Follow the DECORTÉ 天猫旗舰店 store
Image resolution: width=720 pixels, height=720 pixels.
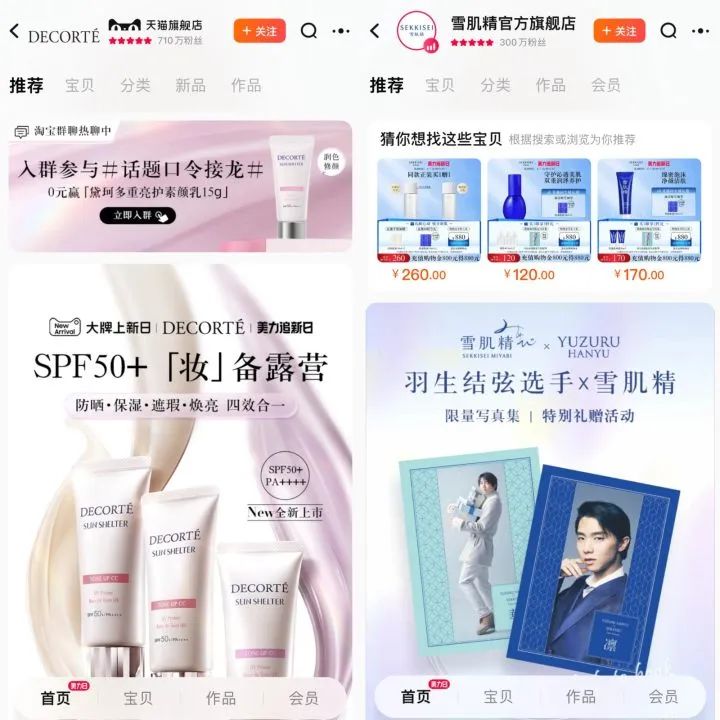pos(259,31)
